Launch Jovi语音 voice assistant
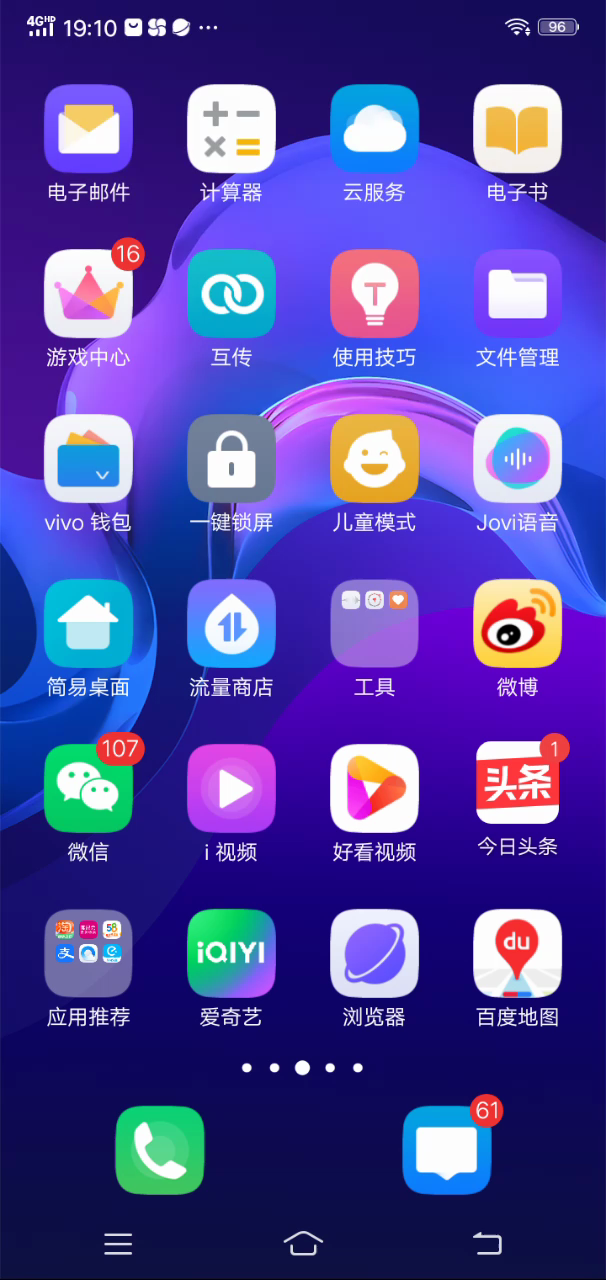 [x=517, y=459]
